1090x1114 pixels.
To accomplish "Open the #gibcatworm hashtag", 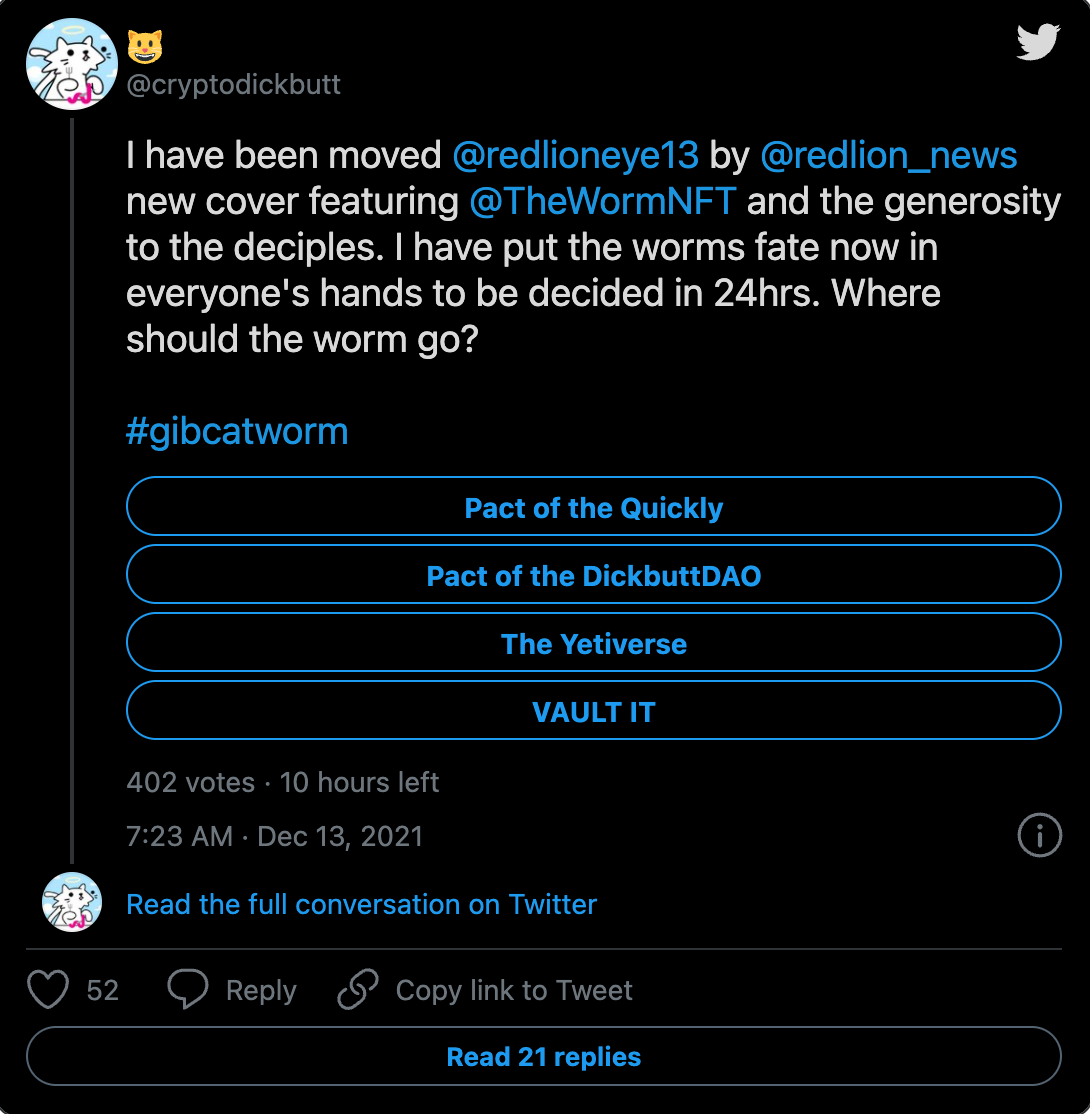I will click(x=237, y=431).
